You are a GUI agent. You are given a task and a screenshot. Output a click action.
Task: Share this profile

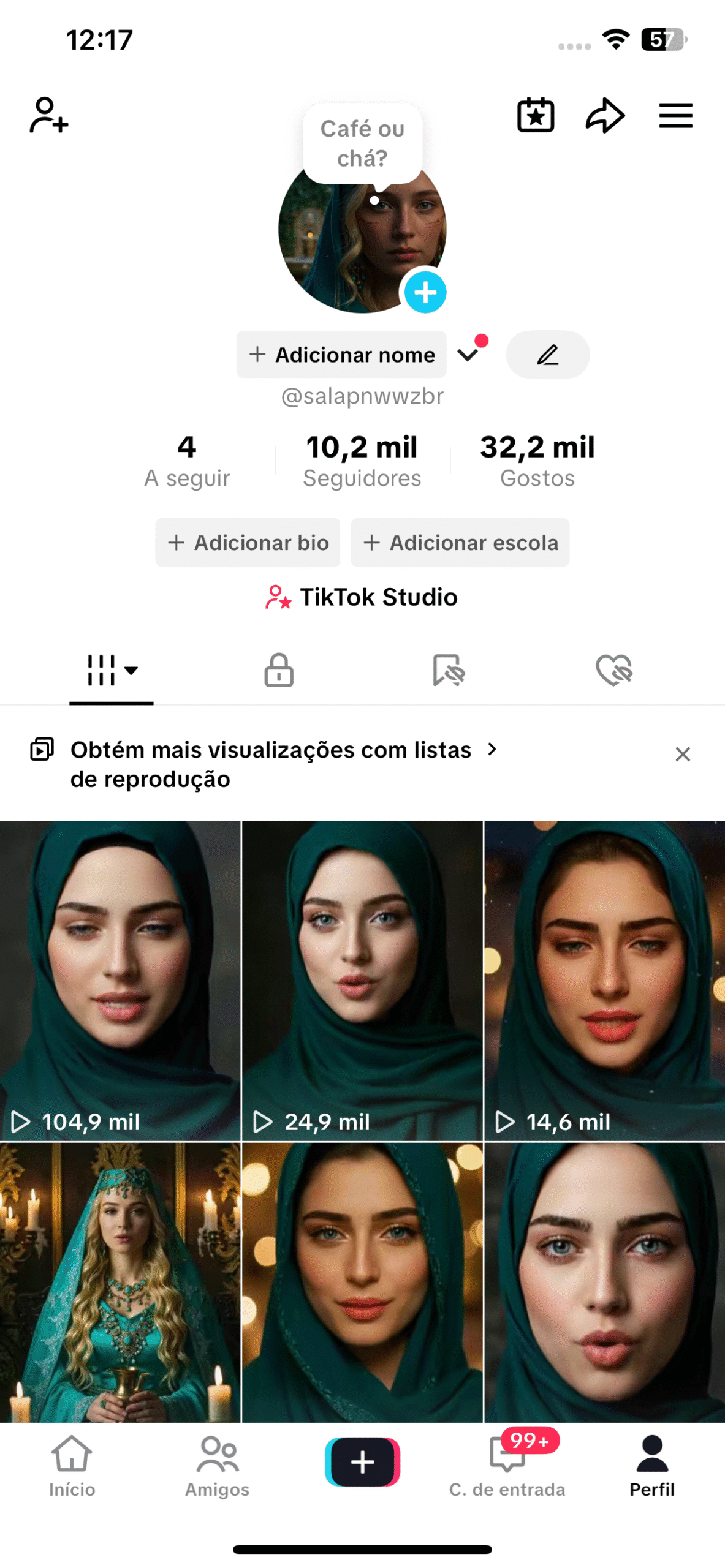tap(604, 115)
